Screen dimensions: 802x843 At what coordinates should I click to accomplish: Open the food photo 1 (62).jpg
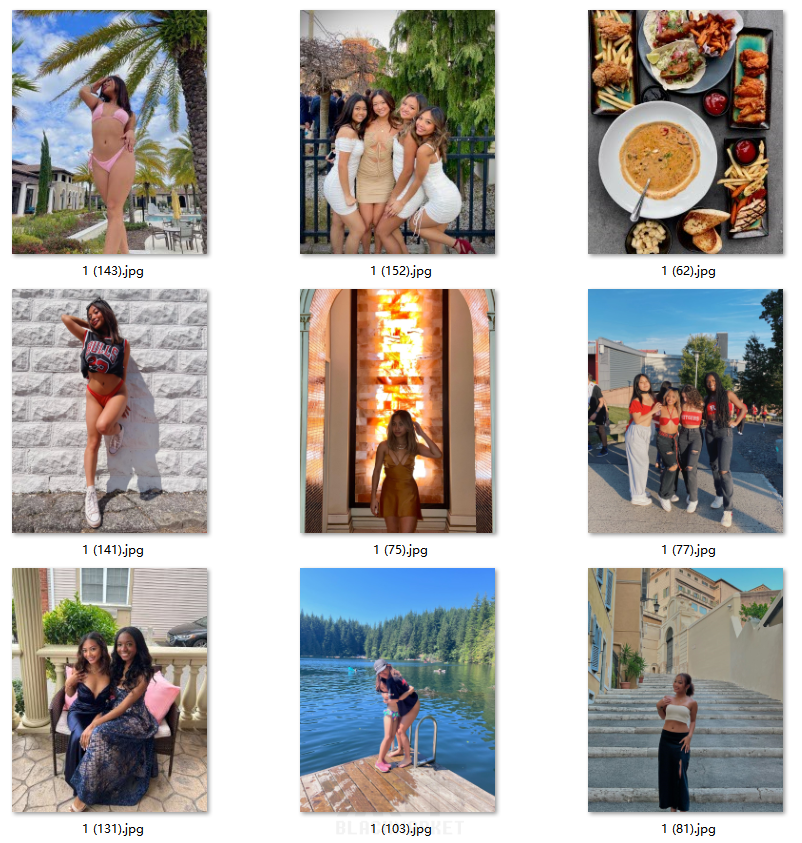click(685, 132)
